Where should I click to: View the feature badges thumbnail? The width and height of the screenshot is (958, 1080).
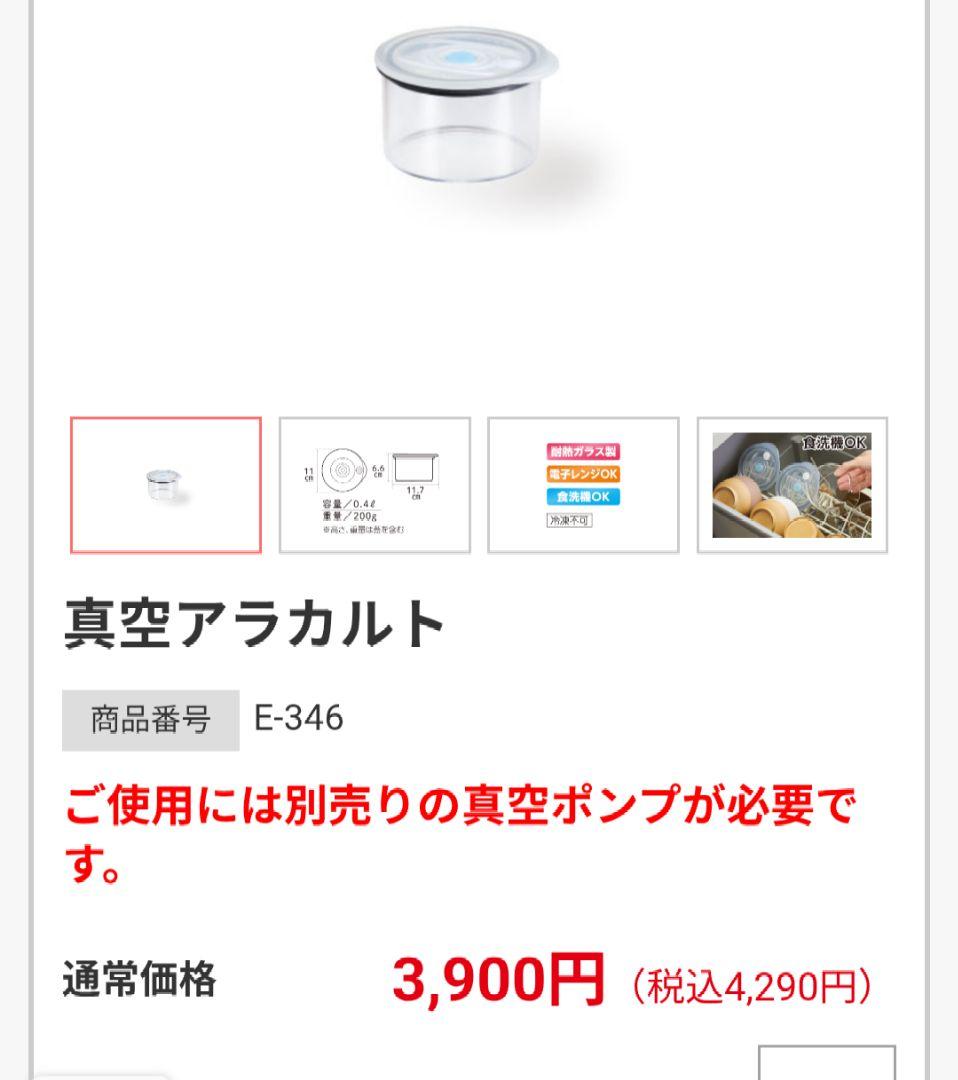(583, 485)
